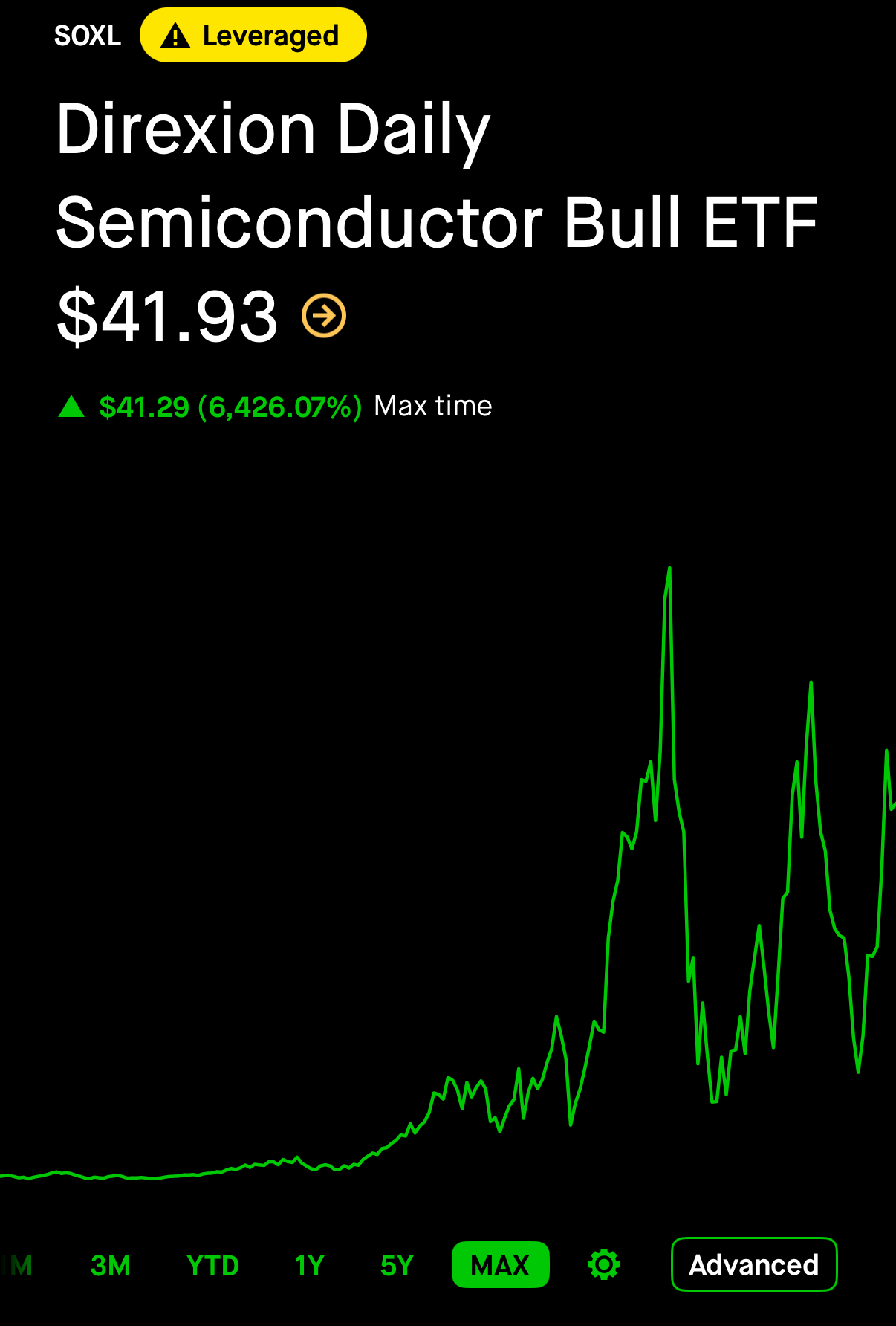Viewport: 896px width, 1326px height.
Task: Open the Advanced chart view
Action: pos(754,1264)
